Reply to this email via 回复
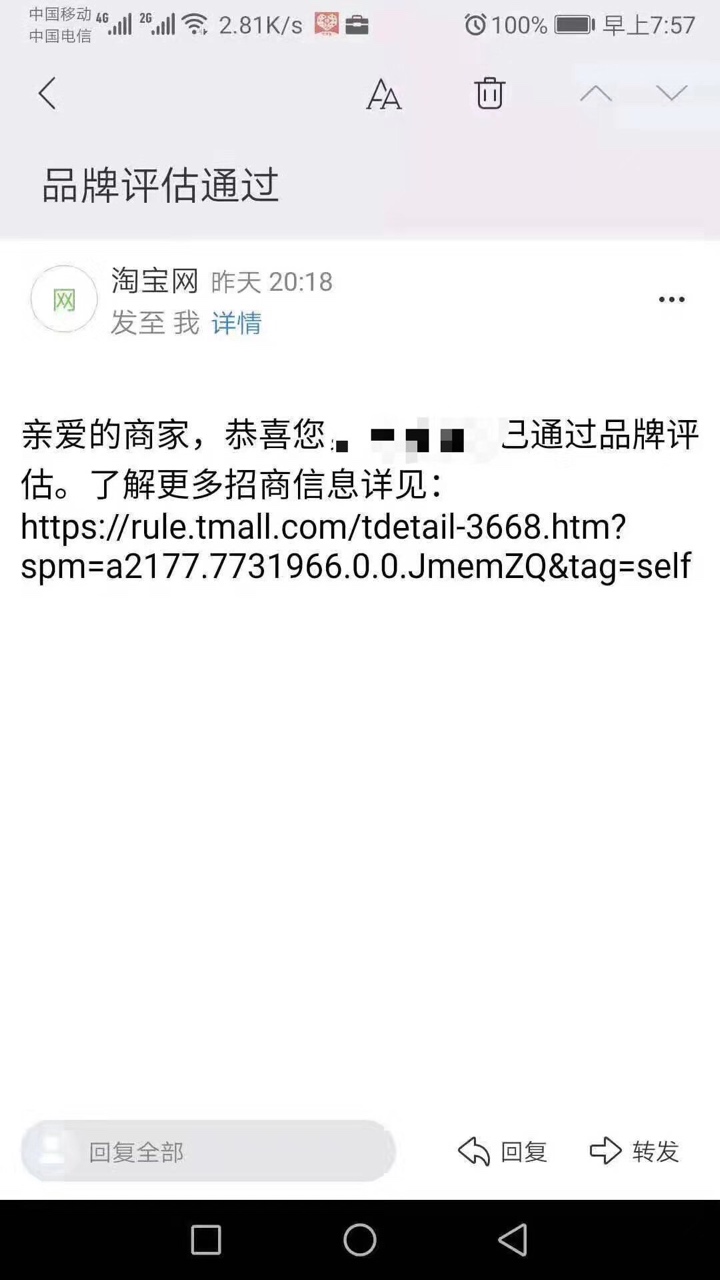 (503, 1151)
